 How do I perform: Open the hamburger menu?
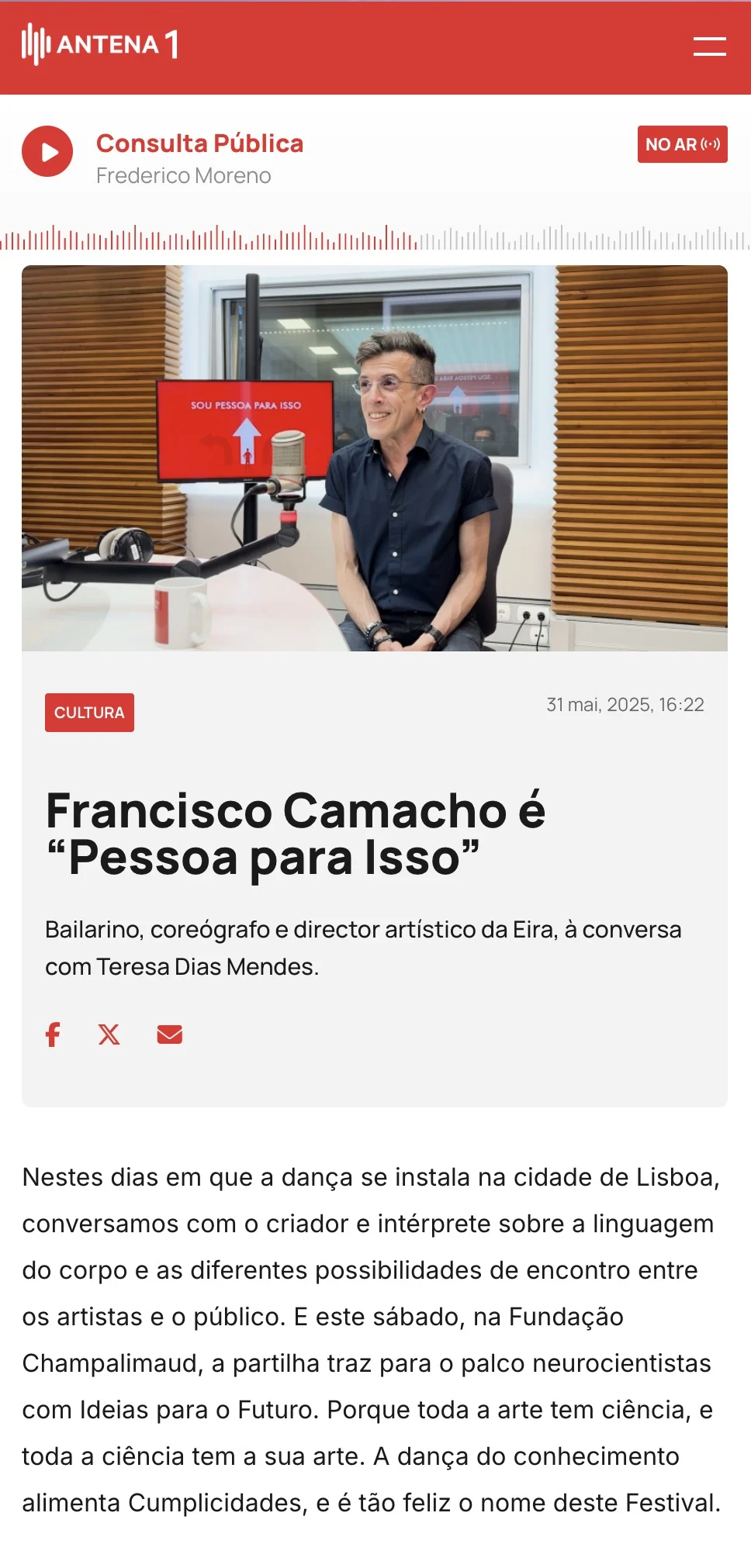pyautogui.click(x=709, y=47)
